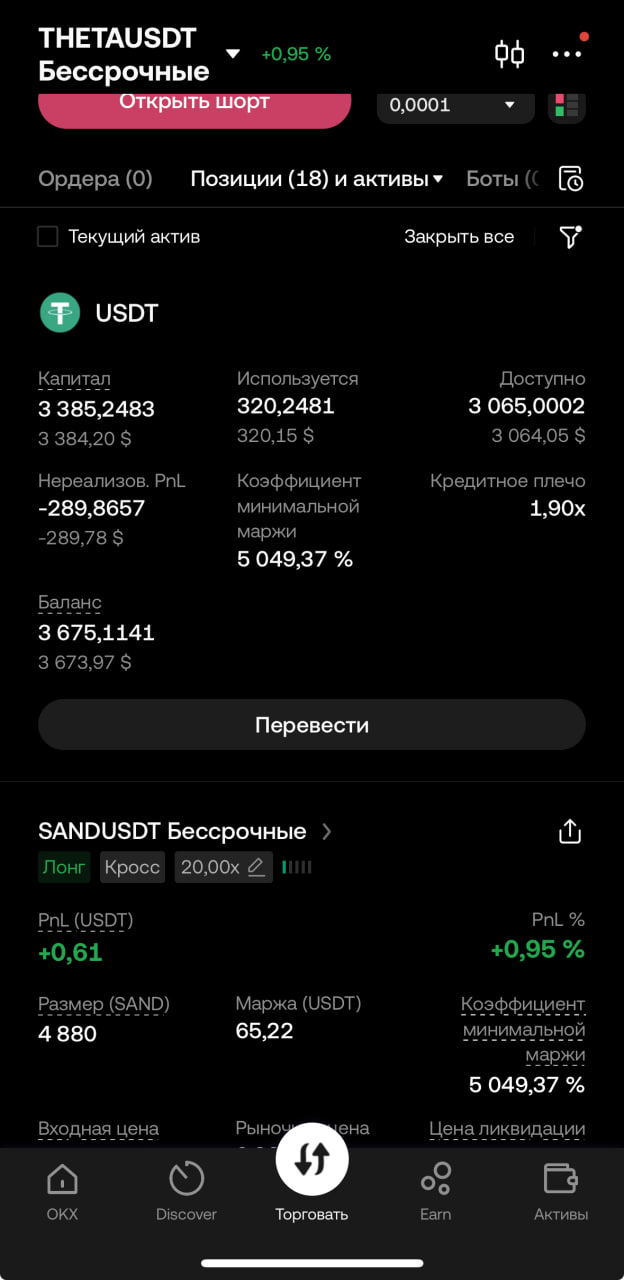Open the candlestick chart view
This screenshot has height=1280, width=624.
[x=510, y=54]
